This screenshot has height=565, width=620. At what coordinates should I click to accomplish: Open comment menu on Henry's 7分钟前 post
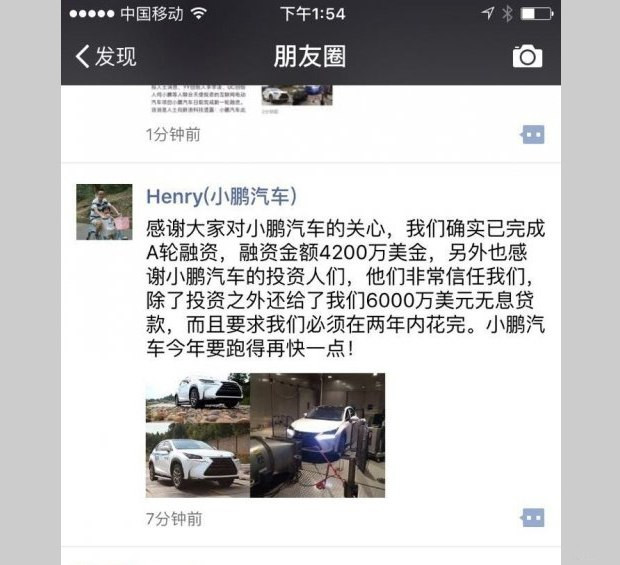533,517
